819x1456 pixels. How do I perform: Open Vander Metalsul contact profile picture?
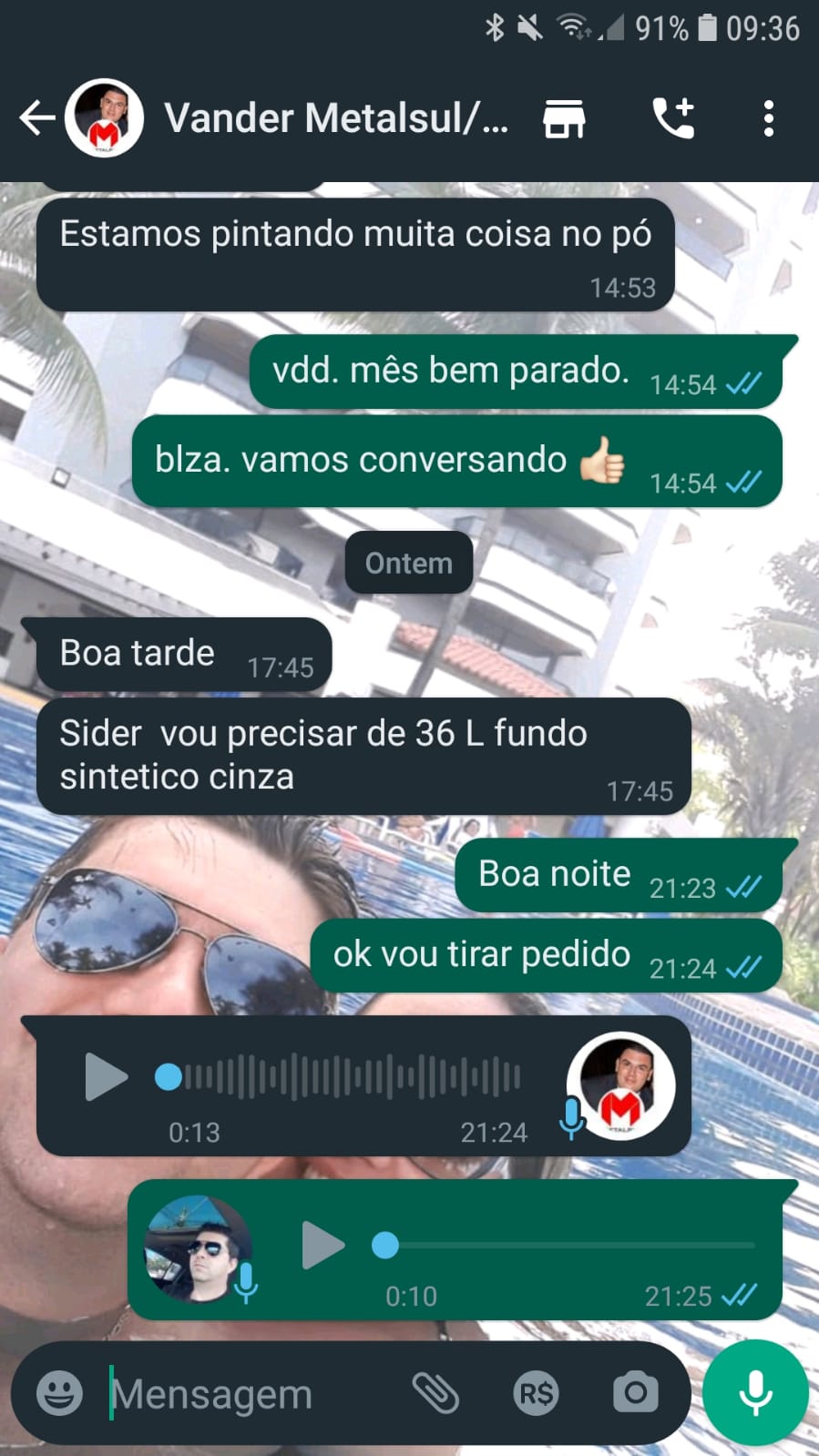[104, 117]
